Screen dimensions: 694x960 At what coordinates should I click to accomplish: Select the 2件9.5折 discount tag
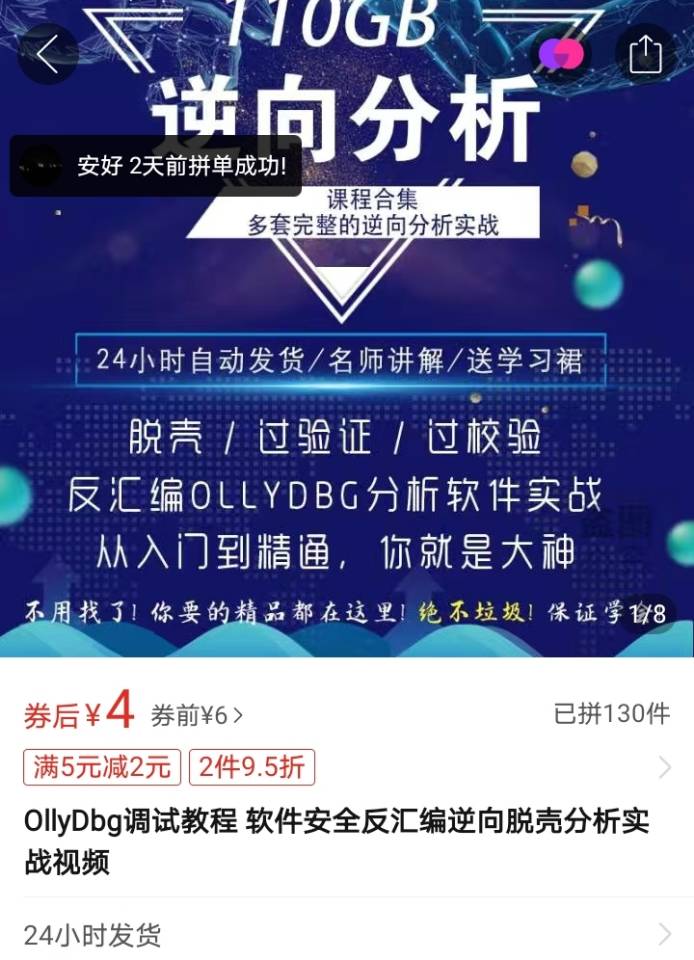pyautogui.click(x=251, y=767)
